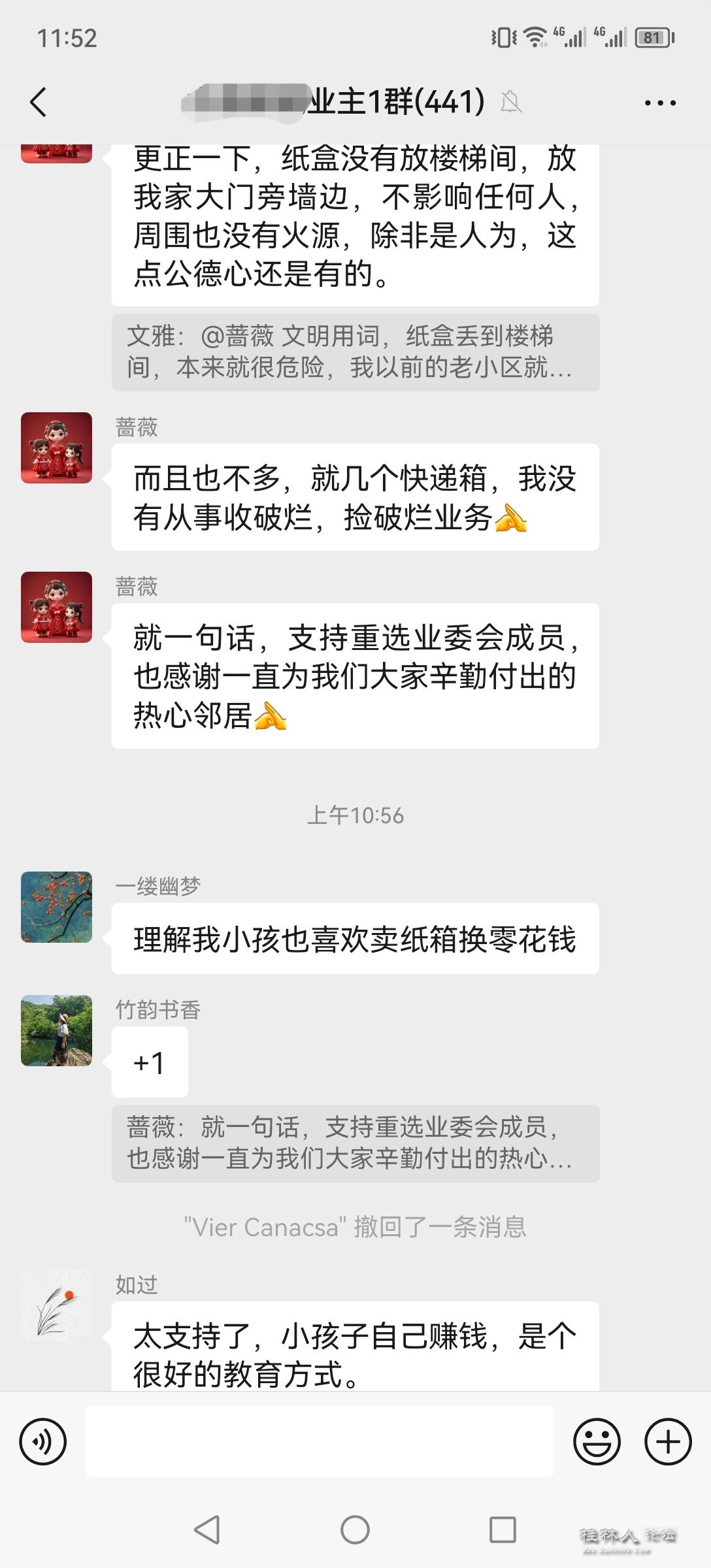Open 一缕幽梦's profile avatar
The height and width of the screenshot is (1568, 711).
[57, 907]
